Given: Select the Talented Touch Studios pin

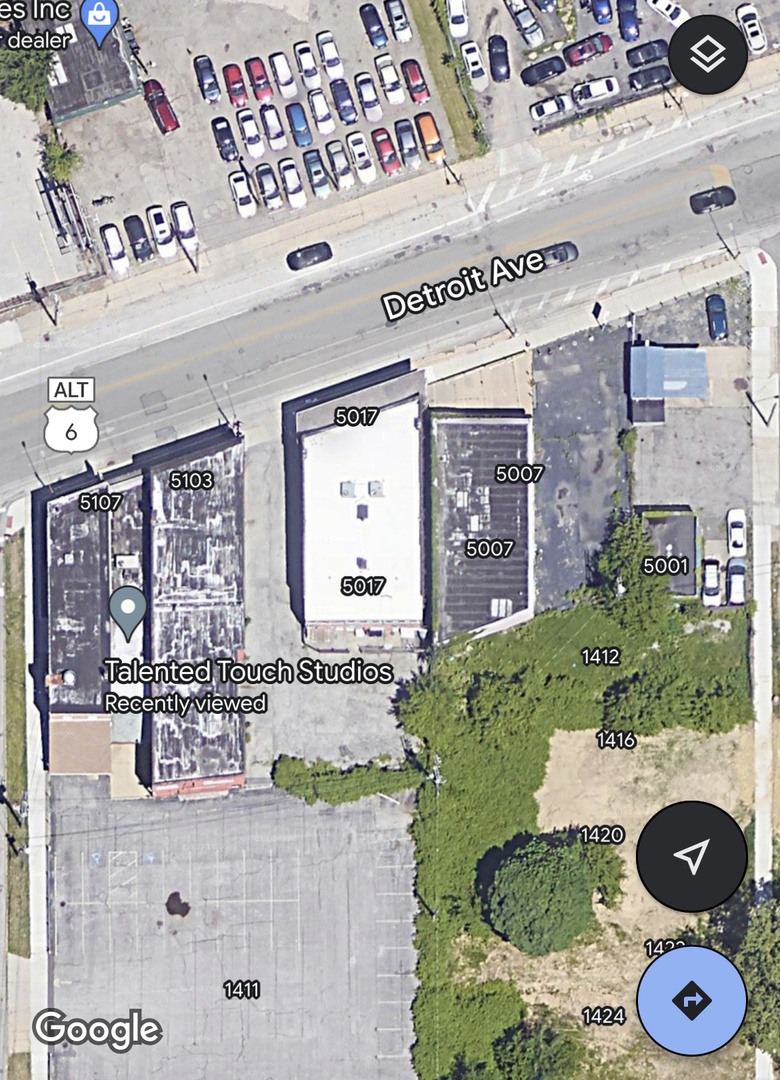Looking at the screenshot, I should click(x=128, y=611).
